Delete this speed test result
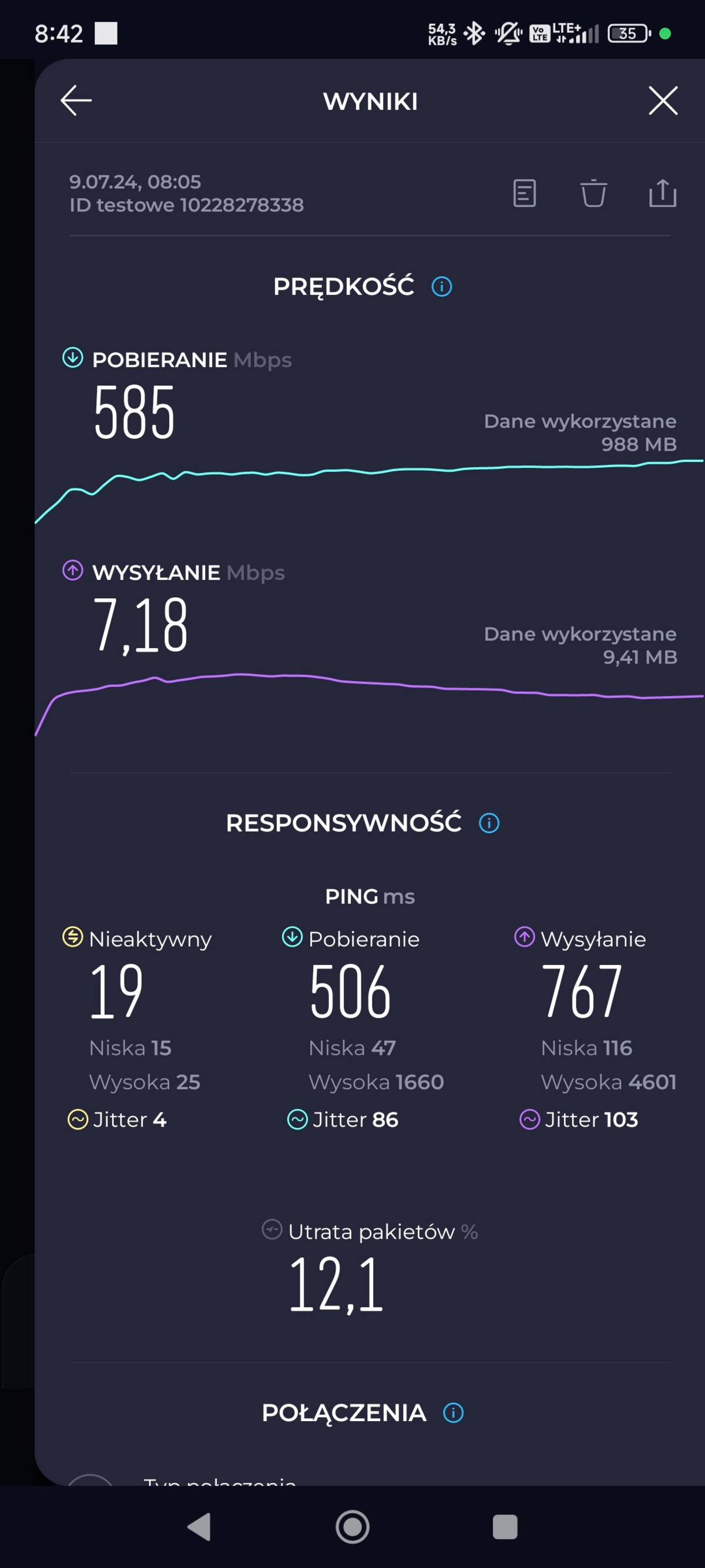The image size is (705, 1568). point(593,193)
